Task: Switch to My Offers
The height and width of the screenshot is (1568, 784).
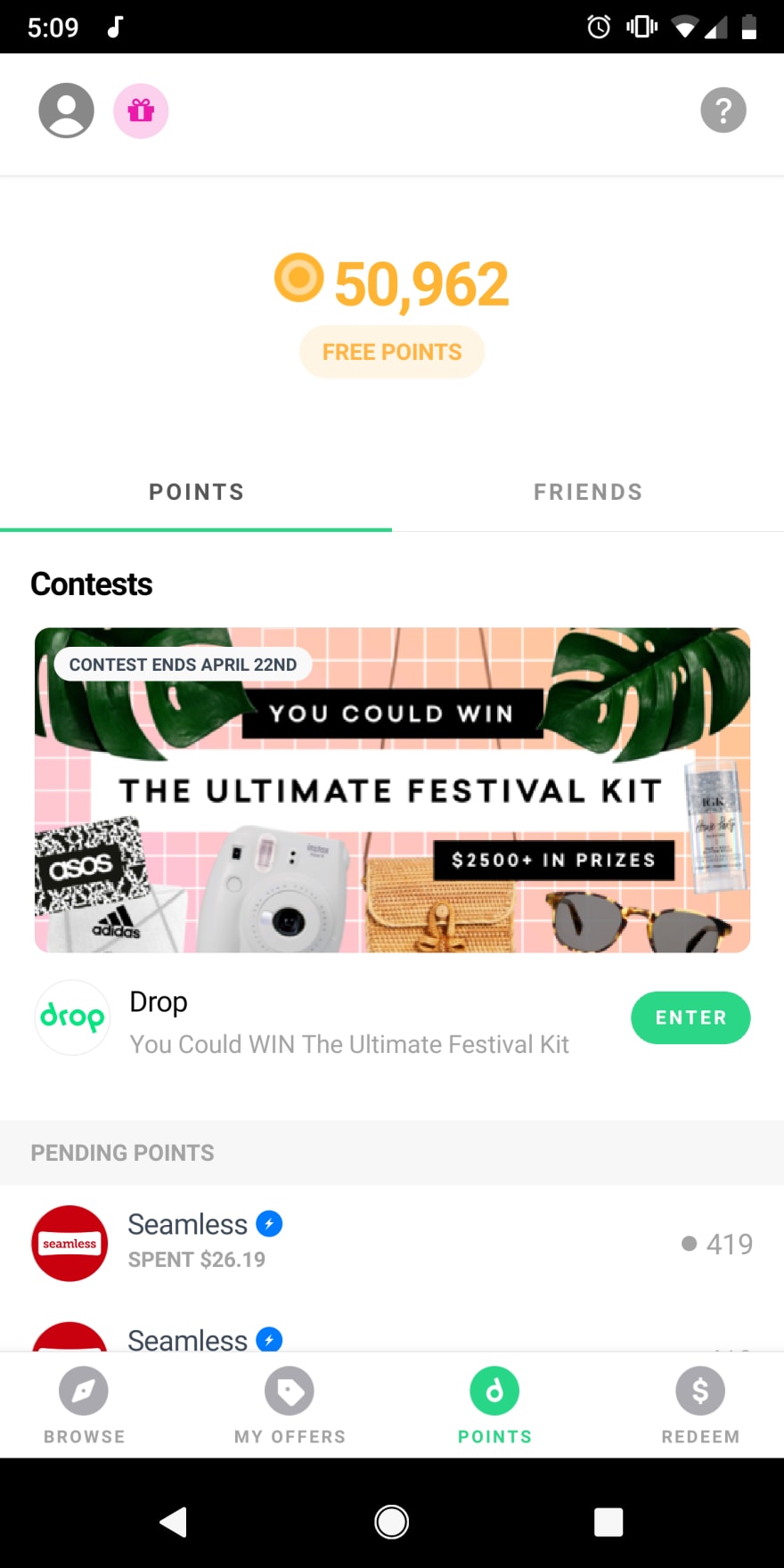Action: 290,1406
